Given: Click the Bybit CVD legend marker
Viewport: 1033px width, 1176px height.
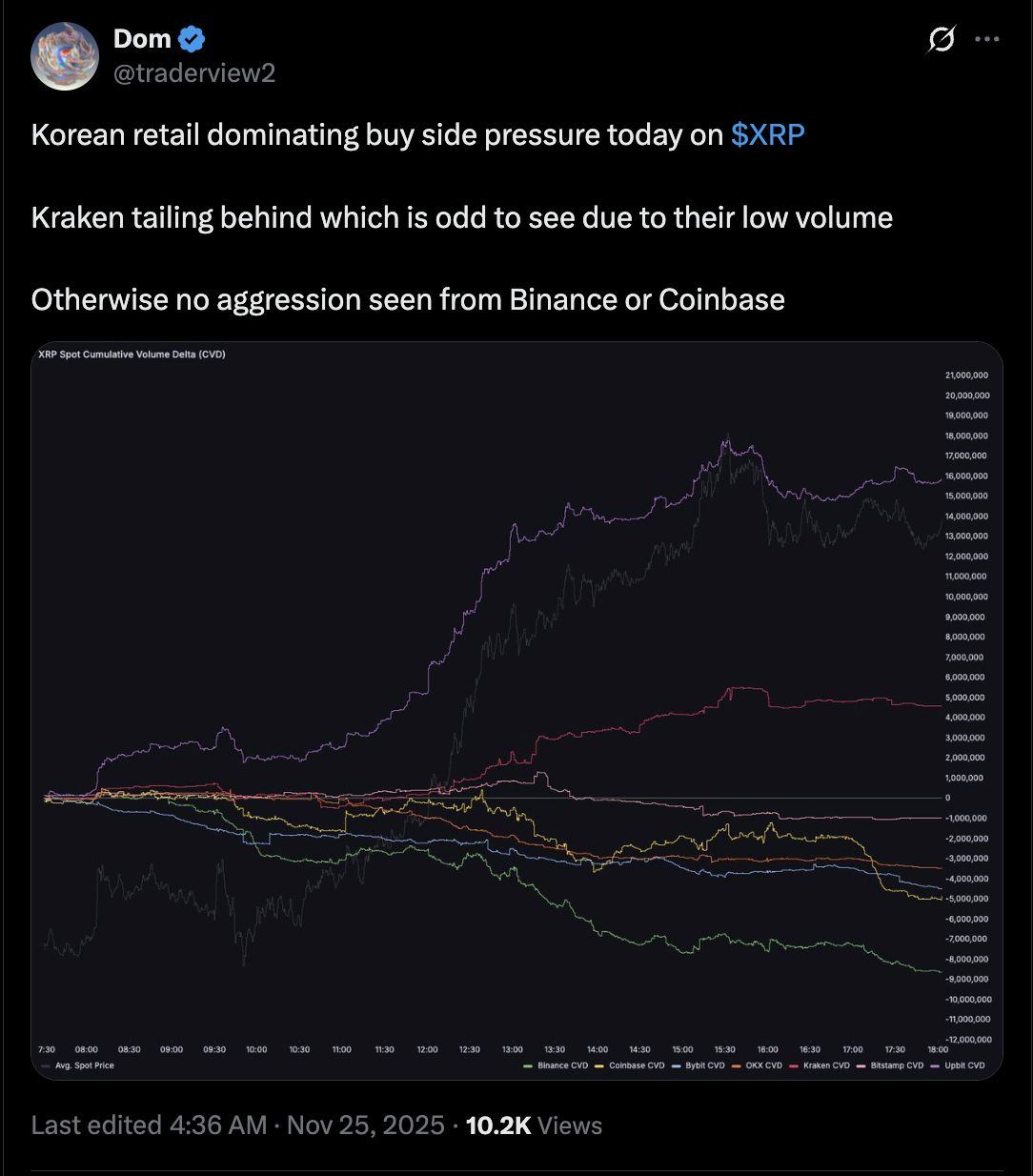Looking at the screenshot, I should [x=675, y=1065].
